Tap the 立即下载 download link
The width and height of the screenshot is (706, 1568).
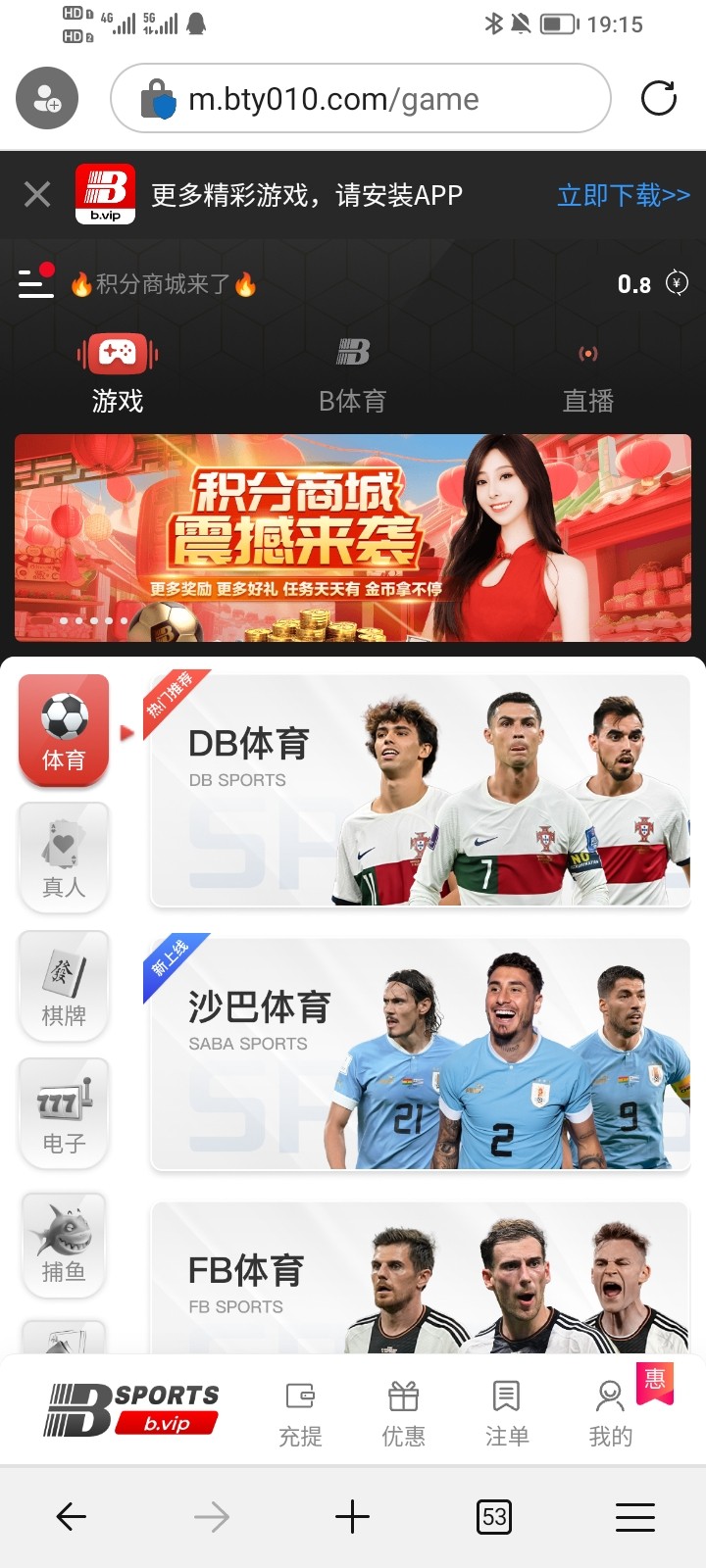point(624,195)
